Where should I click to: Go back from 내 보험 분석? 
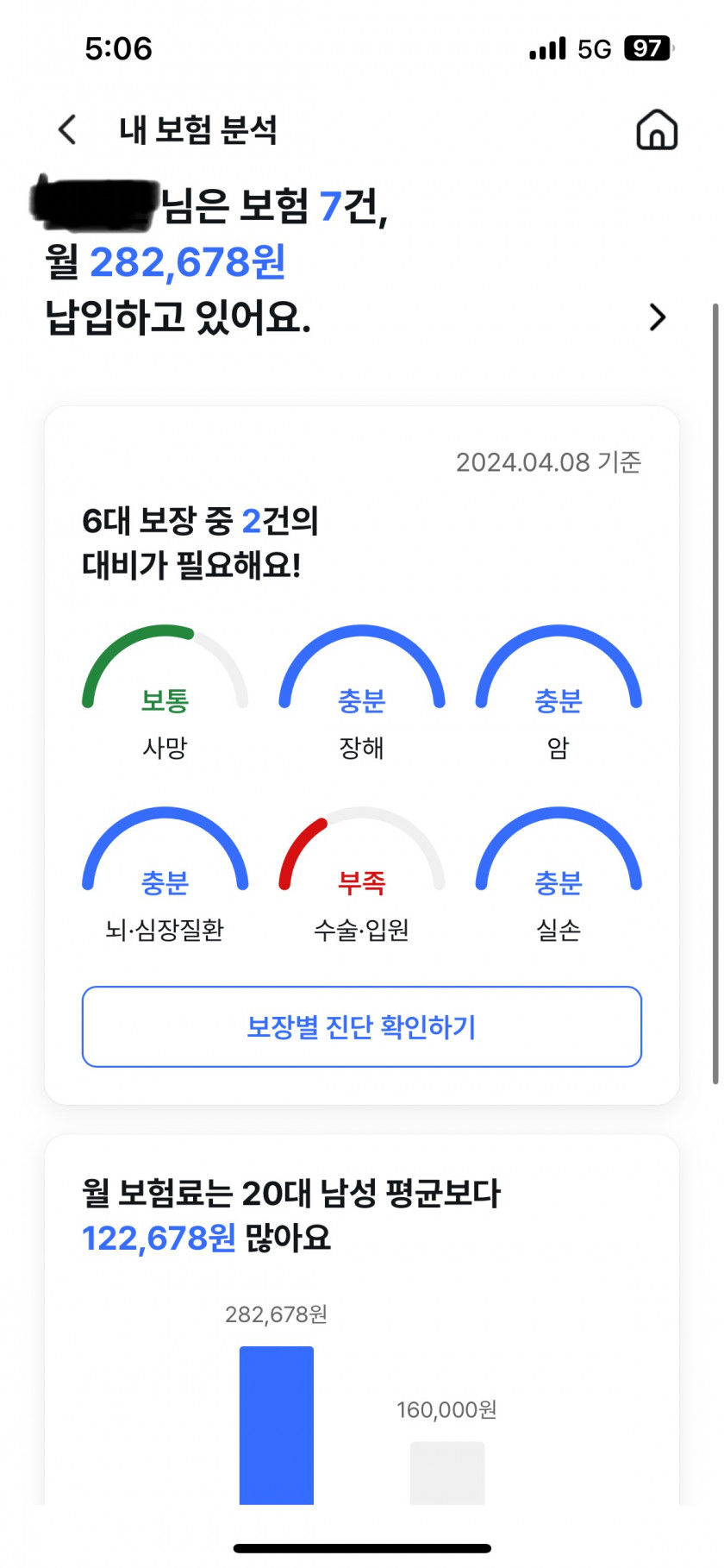click(x=67, y=130)
